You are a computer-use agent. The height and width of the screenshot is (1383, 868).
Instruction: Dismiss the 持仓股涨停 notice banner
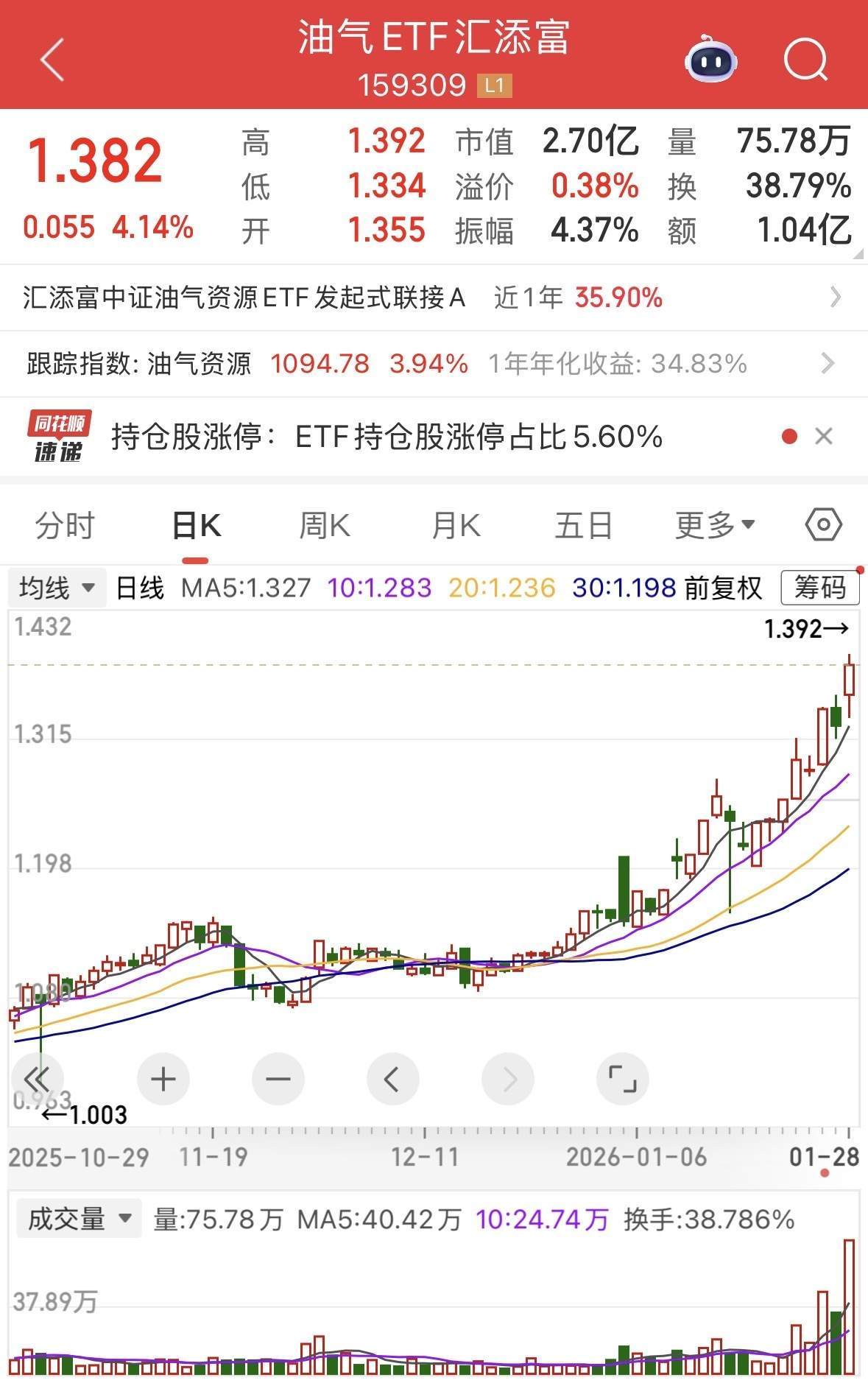tap(824, 437)
